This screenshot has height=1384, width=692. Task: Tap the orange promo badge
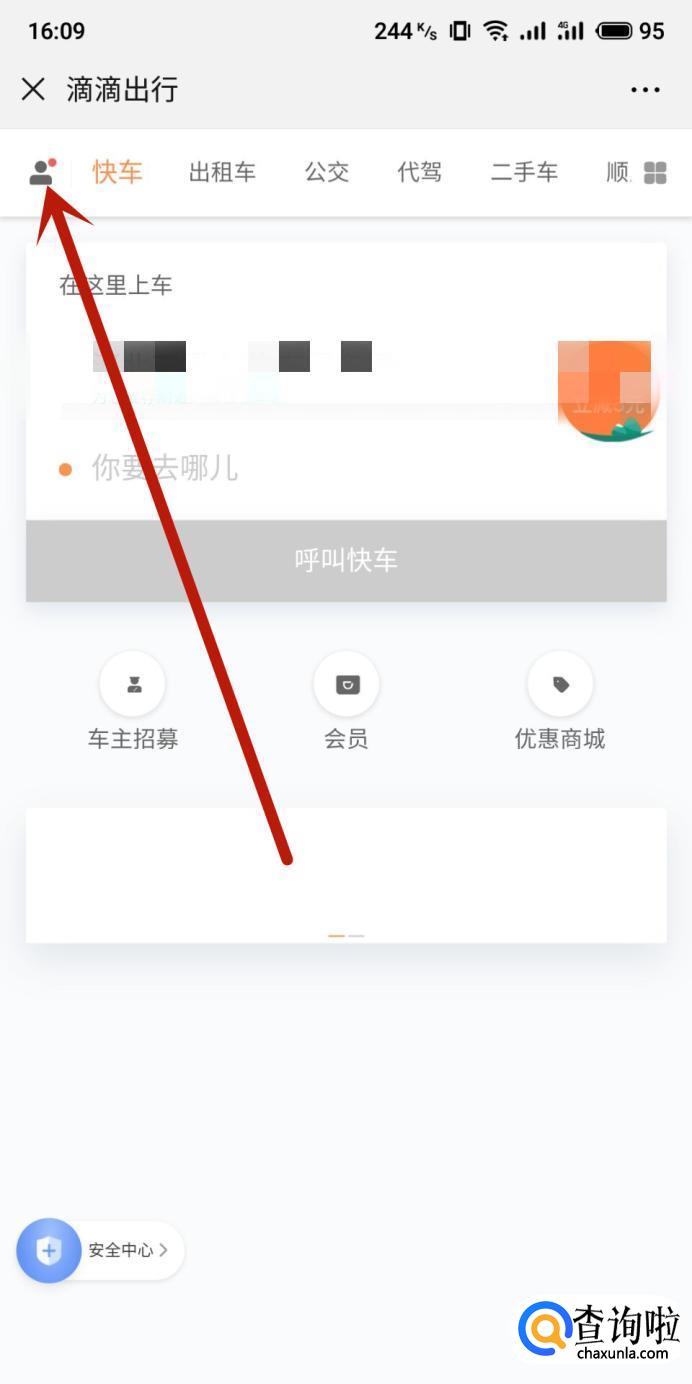[606, 391]
